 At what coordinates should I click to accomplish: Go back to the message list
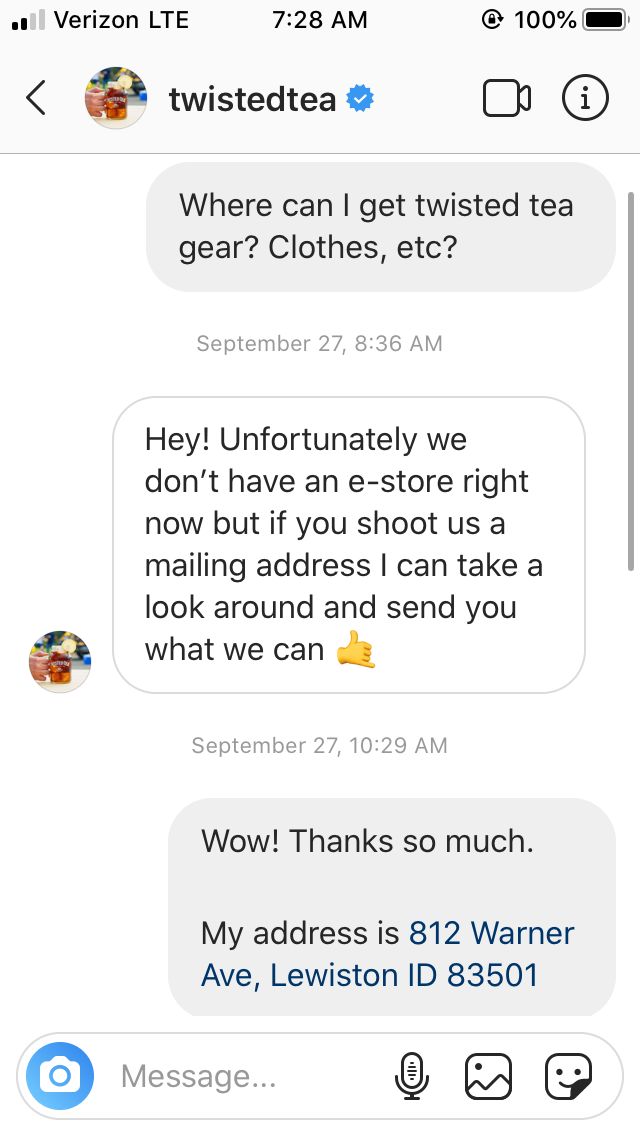click(x=36, y=98)
